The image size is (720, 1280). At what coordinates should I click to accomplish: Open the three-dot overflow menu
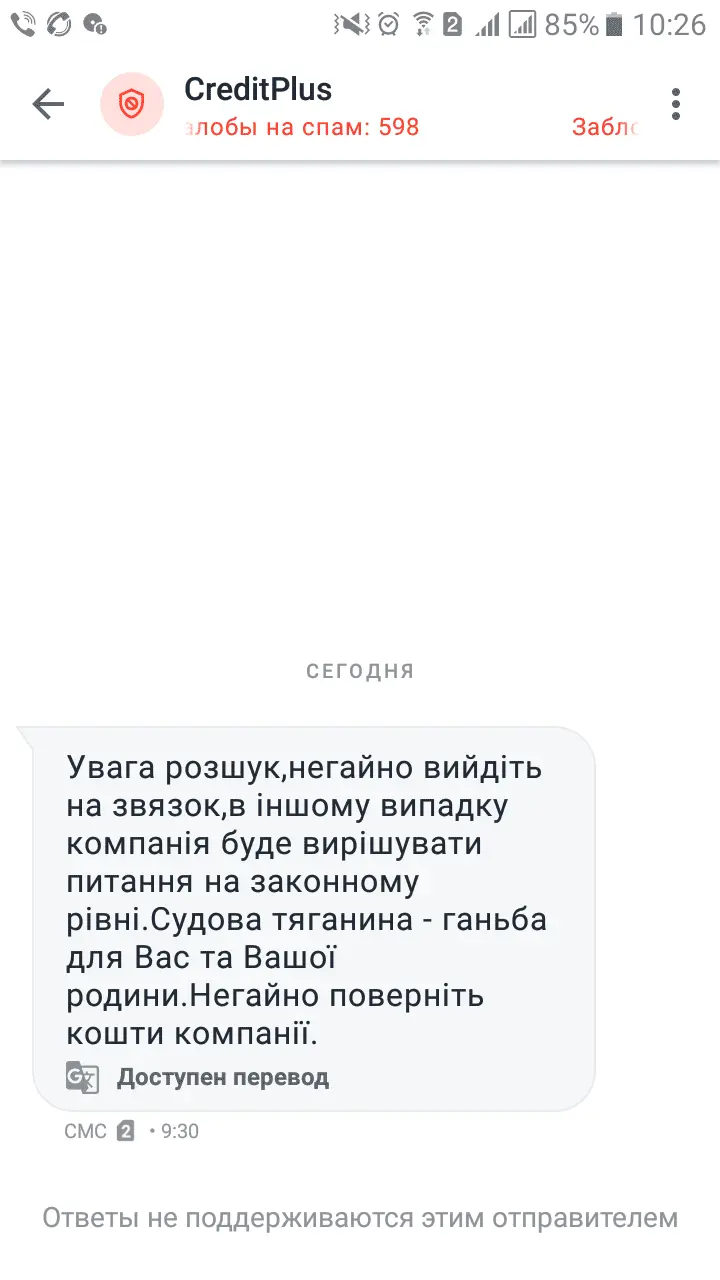click(x=676, y=104)
